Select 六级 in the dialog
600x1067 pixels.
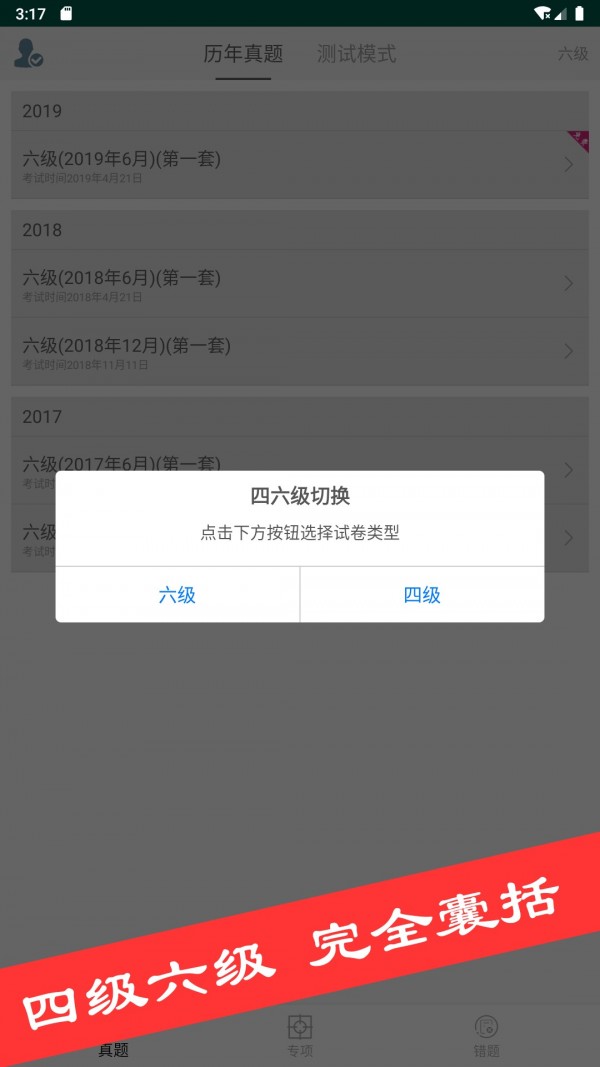(x=177, y=595)
